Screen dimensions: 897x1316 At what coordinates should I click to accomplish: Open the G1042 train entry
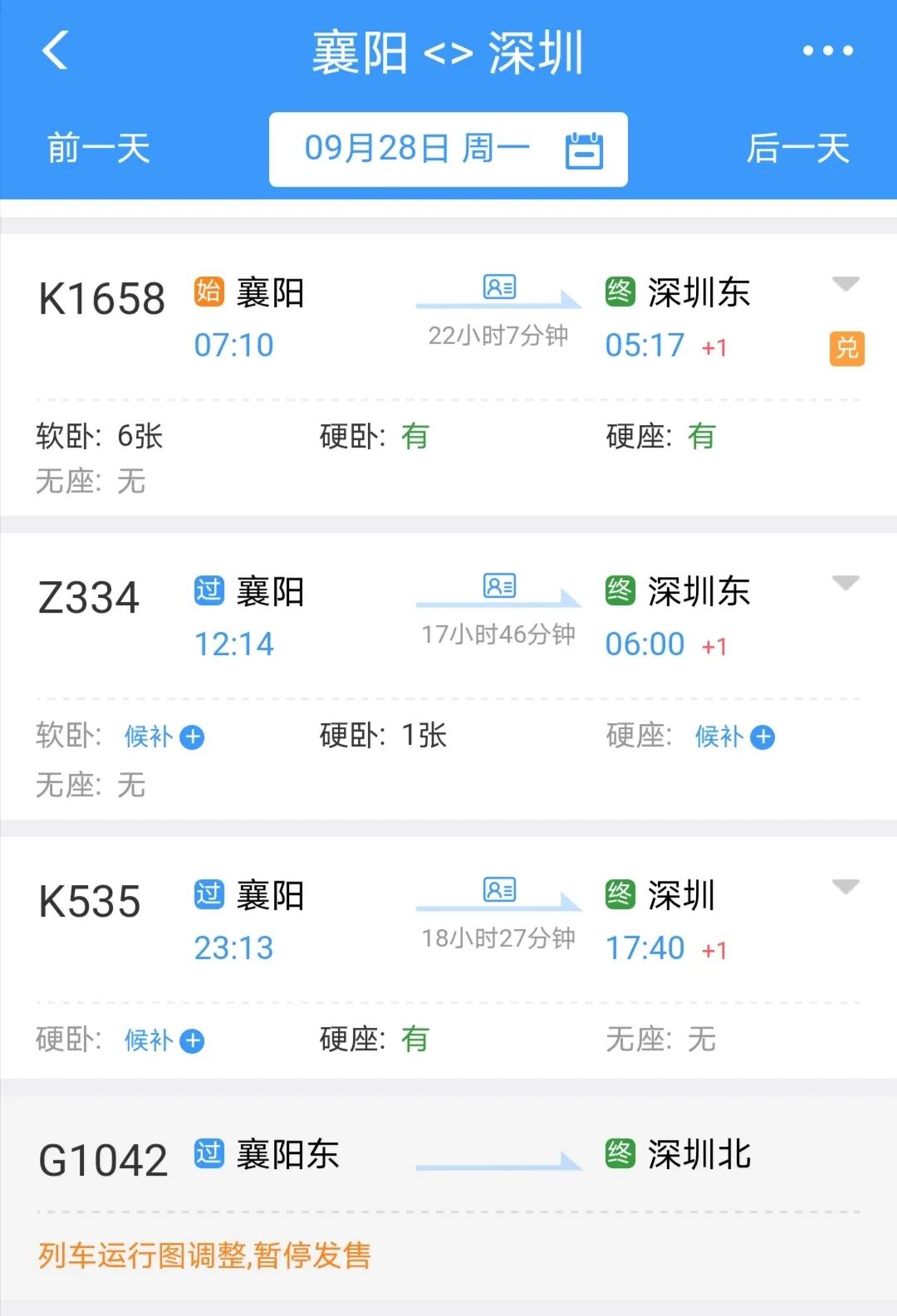(x=103, y=1160)
